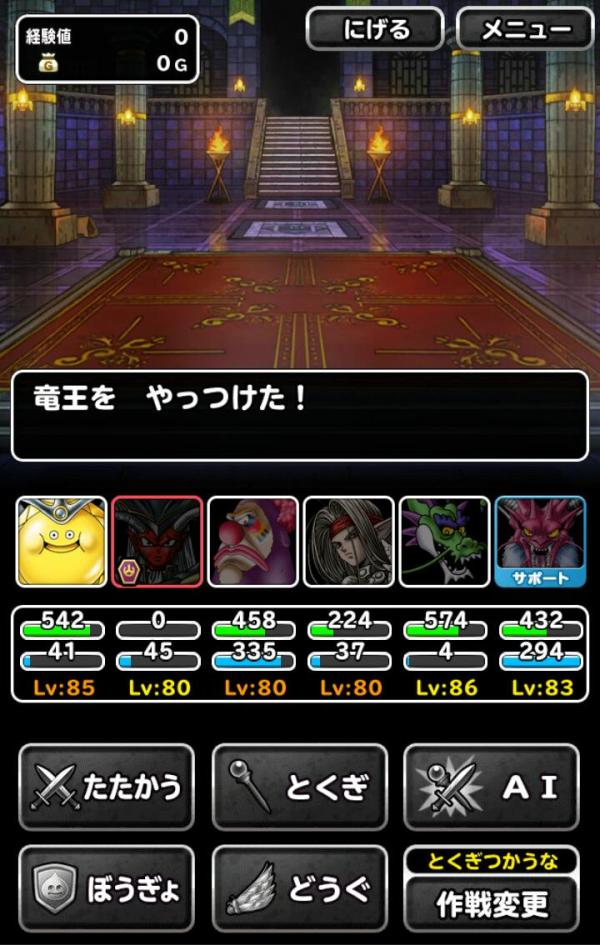Select the green dragon portrait

[445, 541]
